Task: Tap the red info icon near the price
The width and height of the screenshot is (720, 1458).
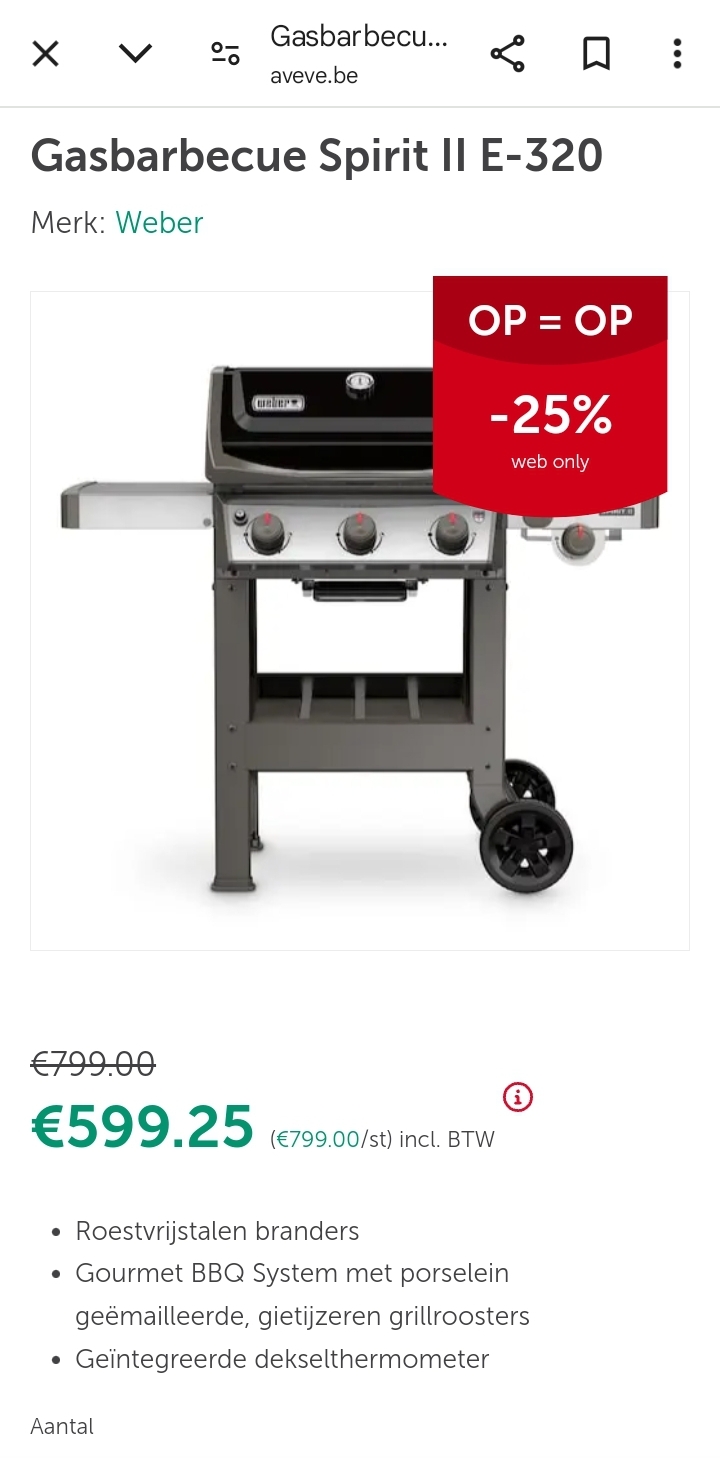Action: (516, 1097)
